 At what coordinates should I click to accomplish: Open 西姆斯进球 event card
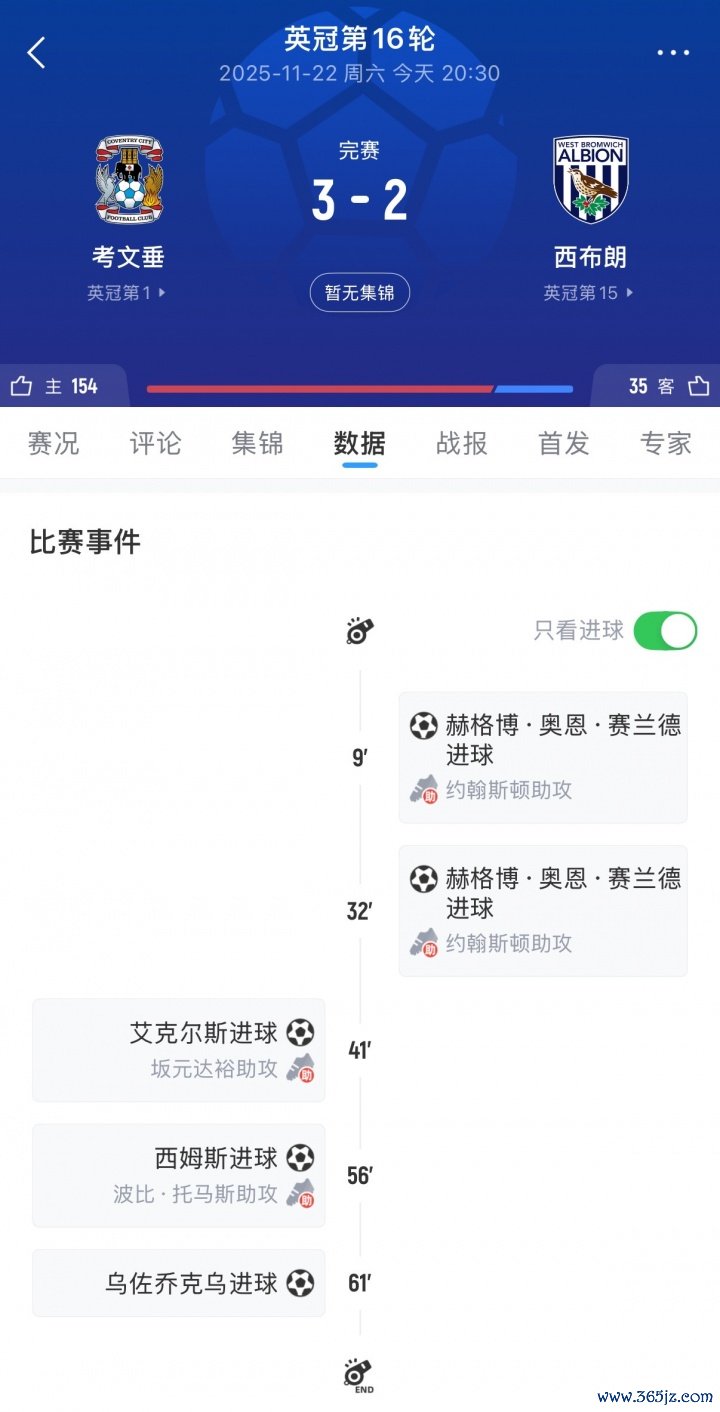click(179, 1175)
